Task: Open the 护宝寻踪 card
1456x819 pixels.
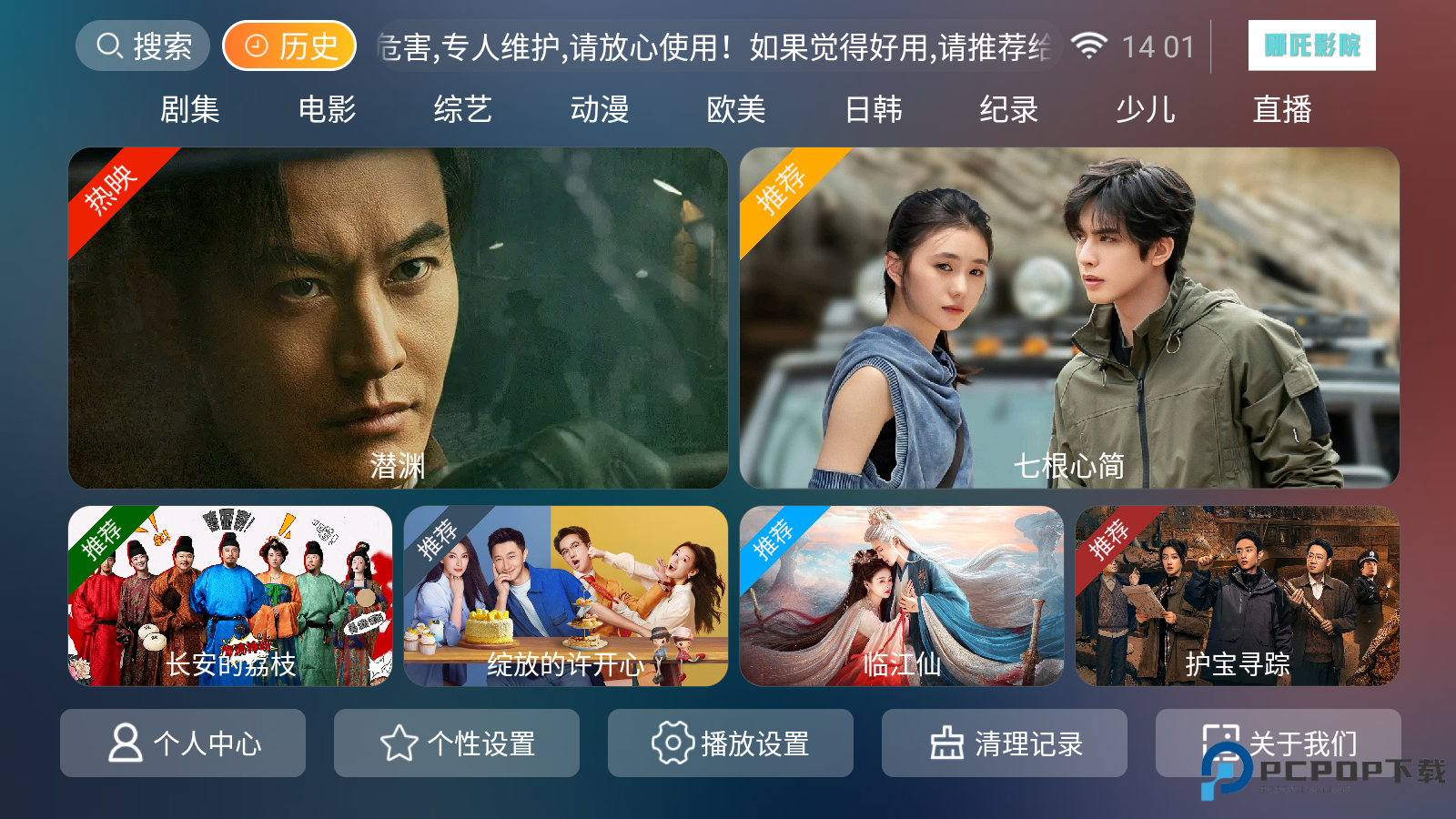Action: tap(1238, 596)
